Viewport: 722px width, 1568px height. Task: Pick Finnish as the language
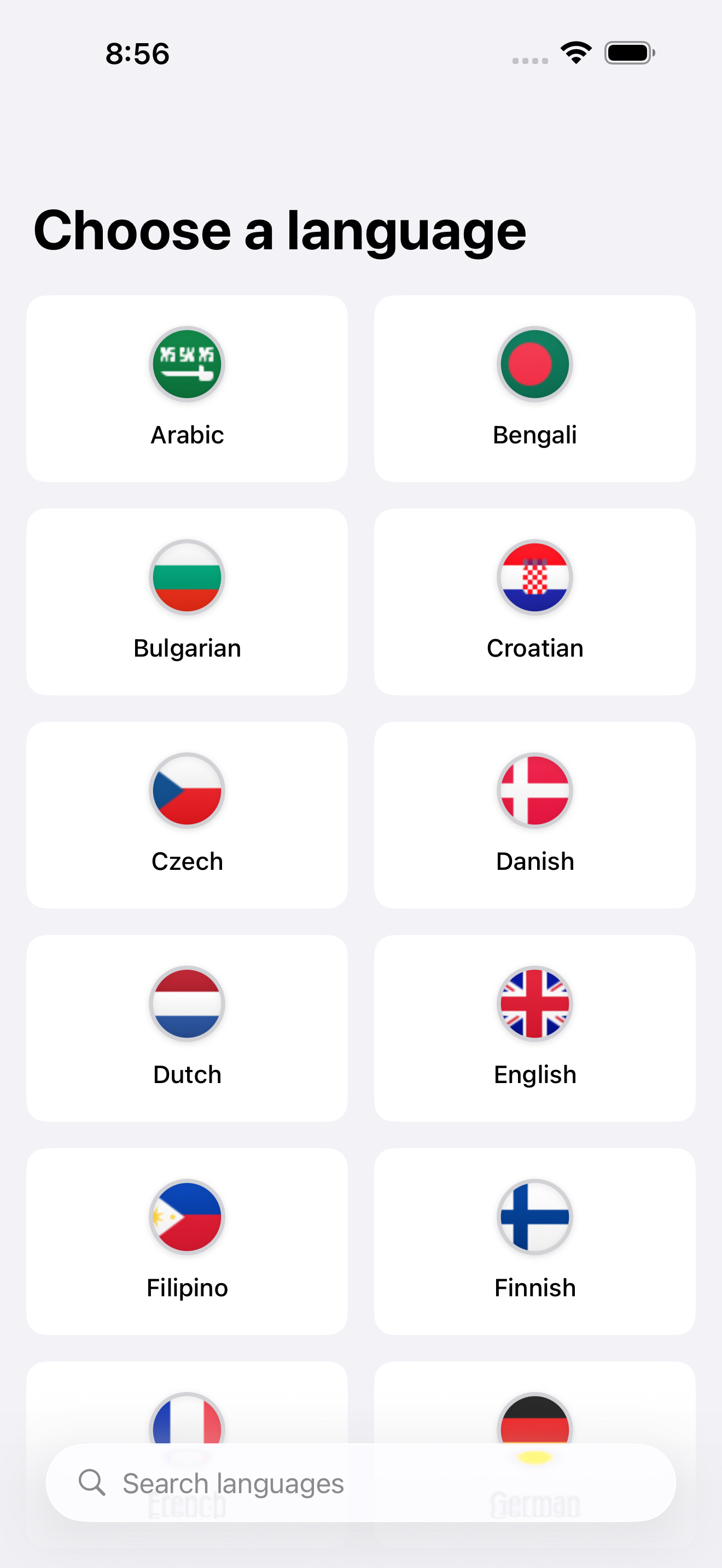coord(534,1241)
